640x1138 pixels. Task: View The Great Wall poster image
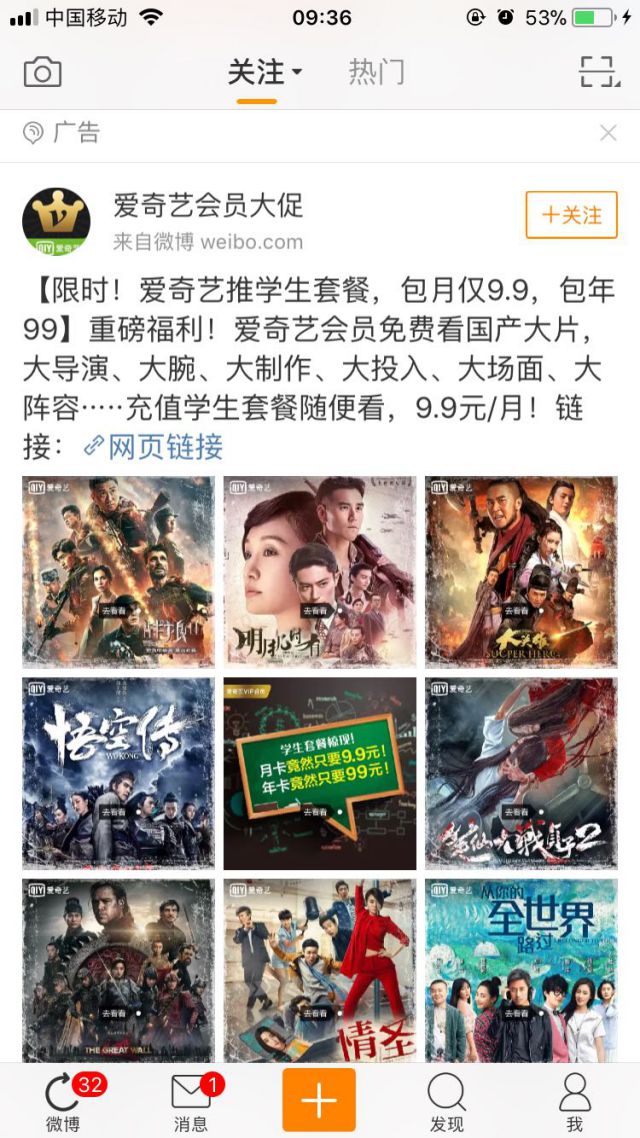118,969
